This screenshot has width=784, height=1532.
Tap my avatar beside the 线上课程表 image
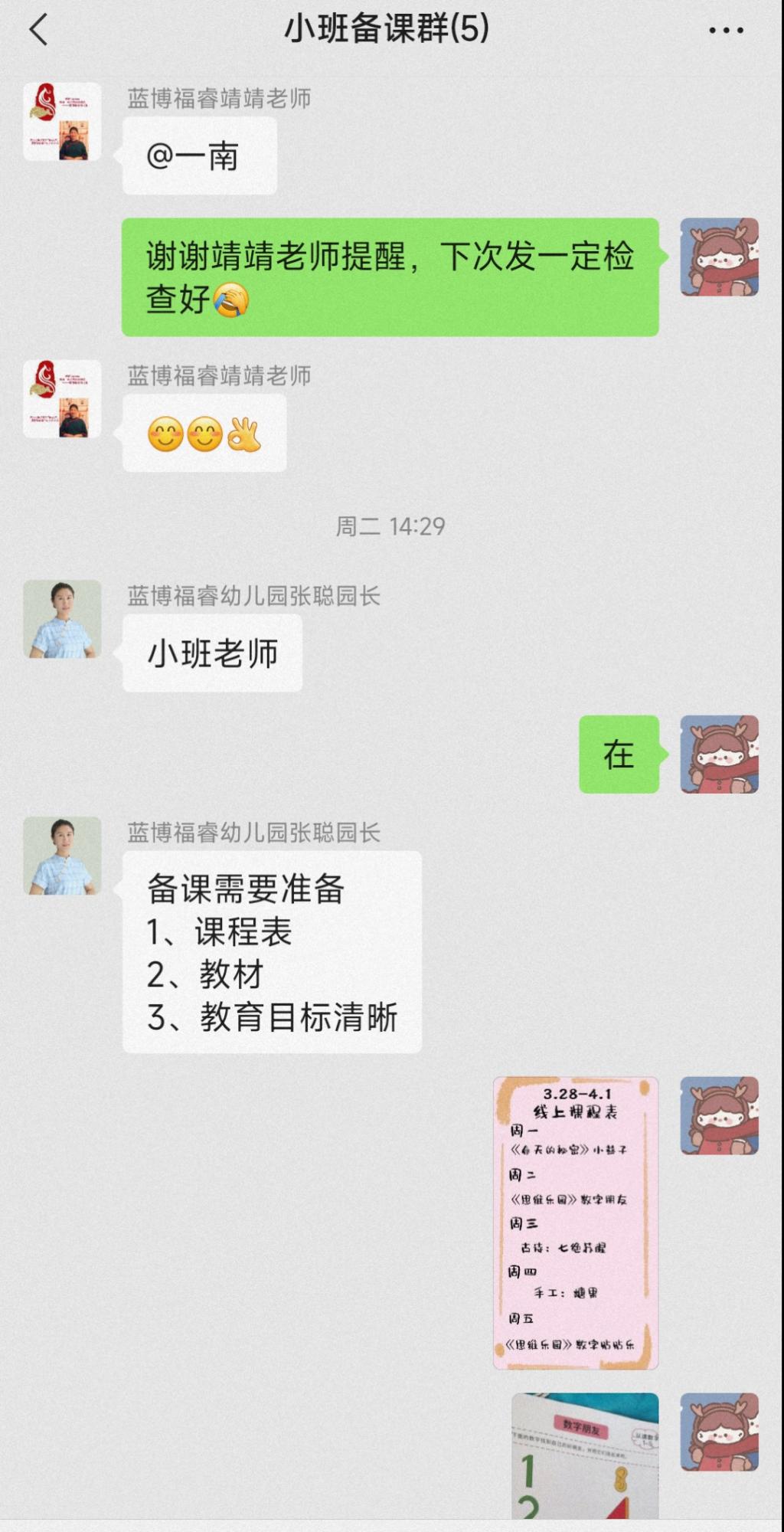point(719,1115)
